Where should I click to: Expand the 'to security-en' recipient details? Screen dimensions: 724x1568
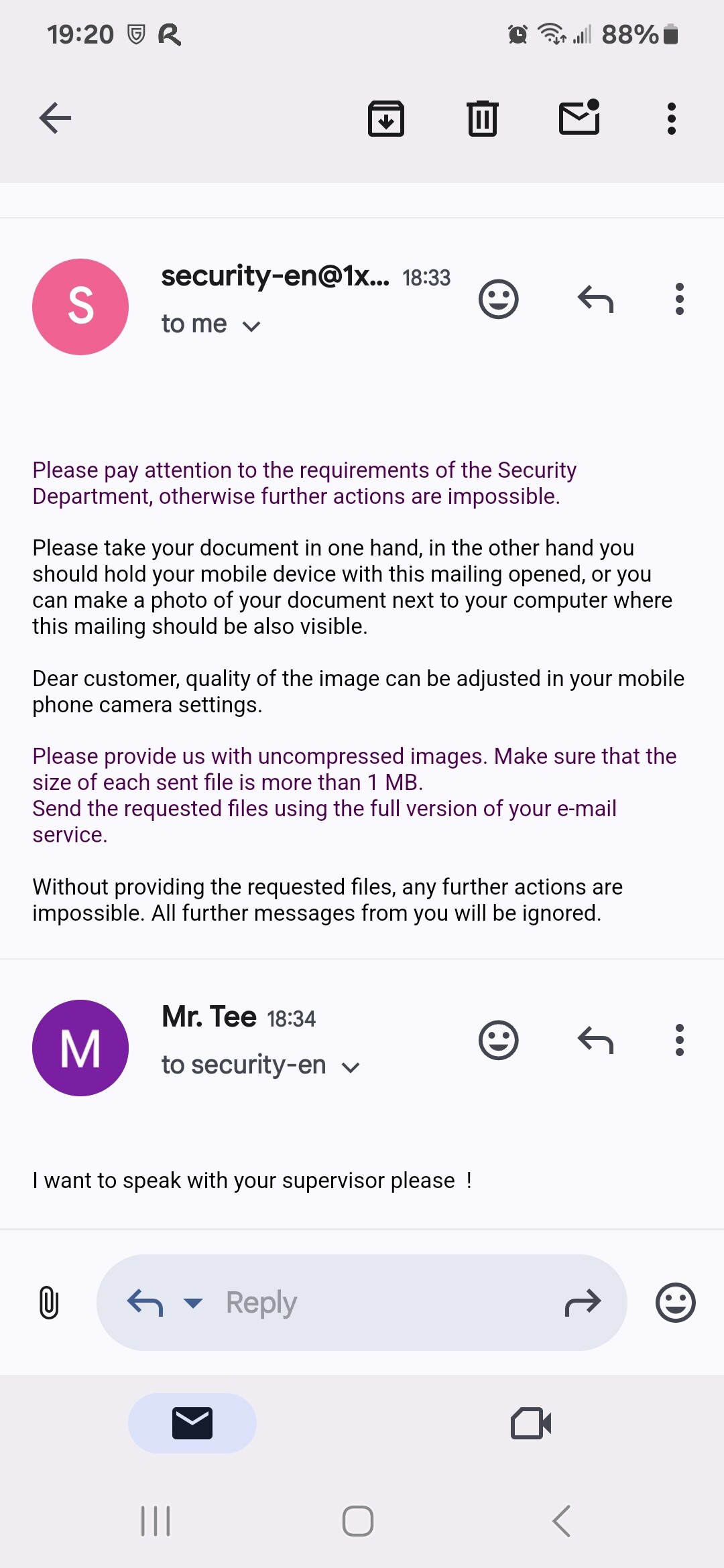(x=261, y=1065)
